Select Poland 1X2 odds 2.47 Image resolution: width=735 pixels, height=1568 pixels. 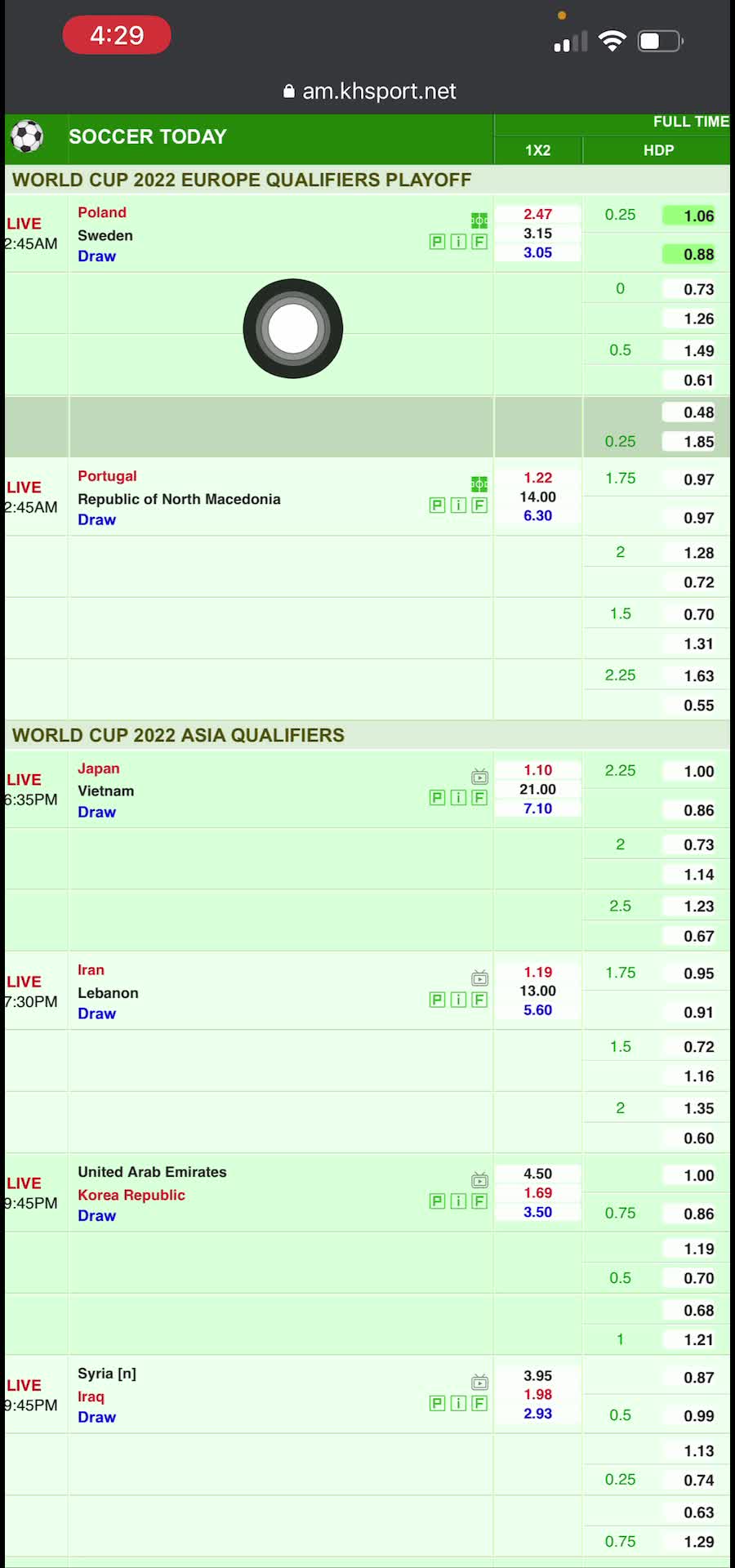point(537,214)
